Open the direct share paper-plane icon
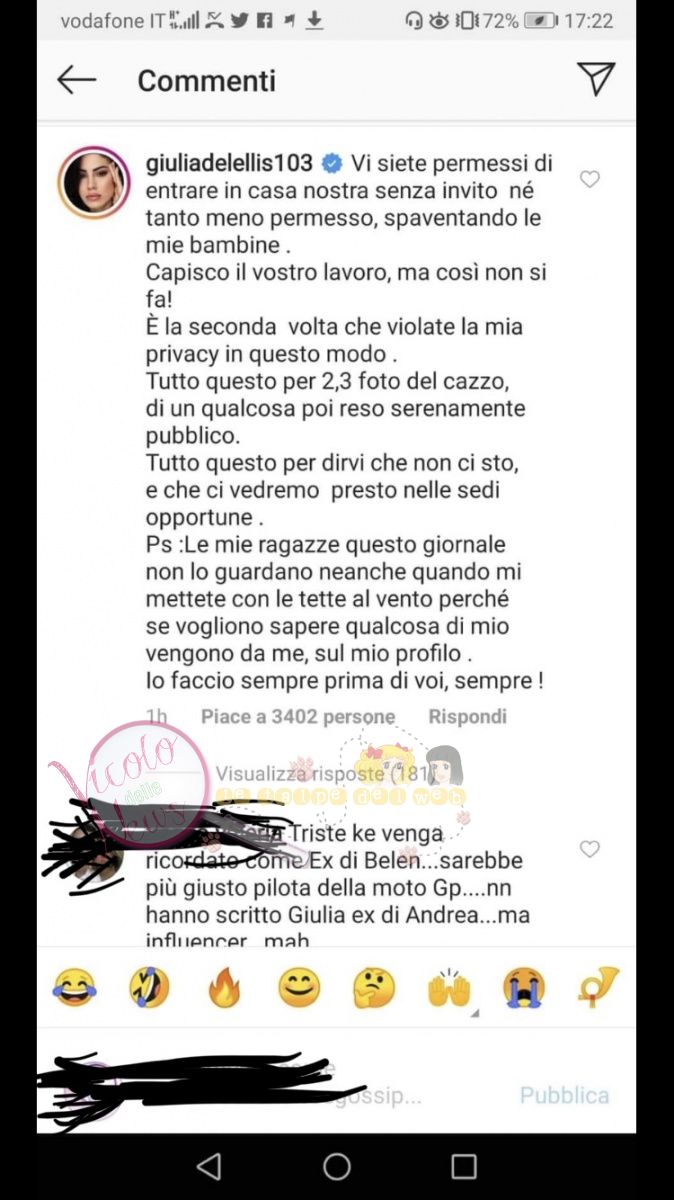The image size is (674, 1200). click(596, 79)
